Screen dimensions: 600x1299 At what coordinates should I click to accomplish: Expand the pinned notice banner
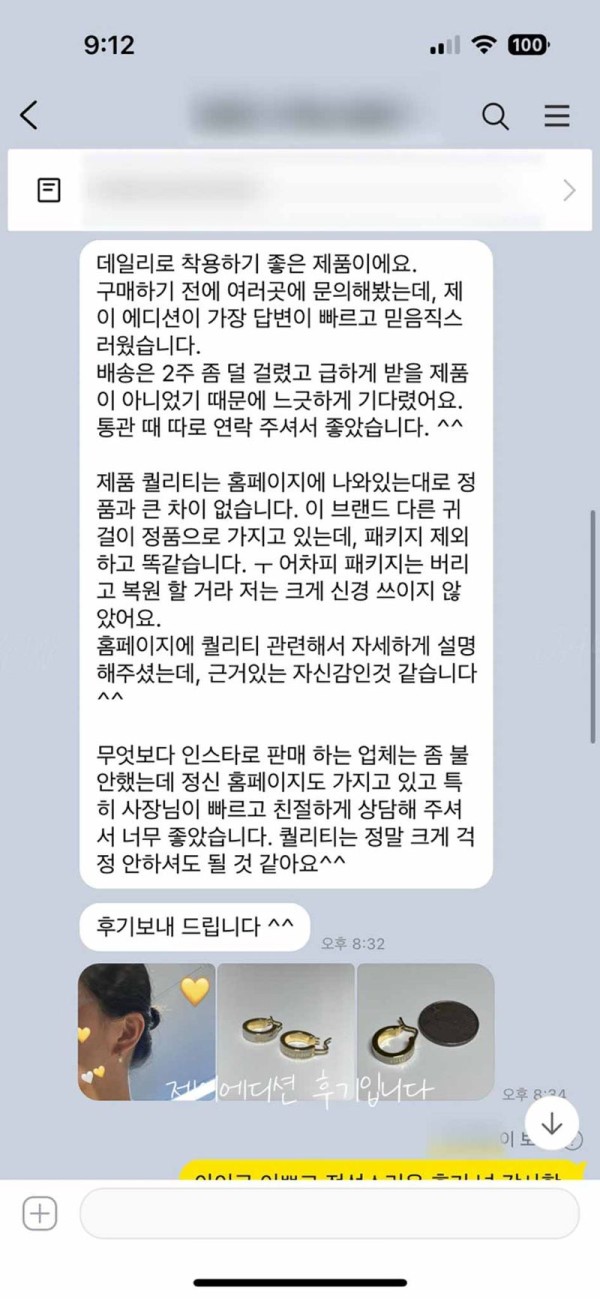coord(568,190)
